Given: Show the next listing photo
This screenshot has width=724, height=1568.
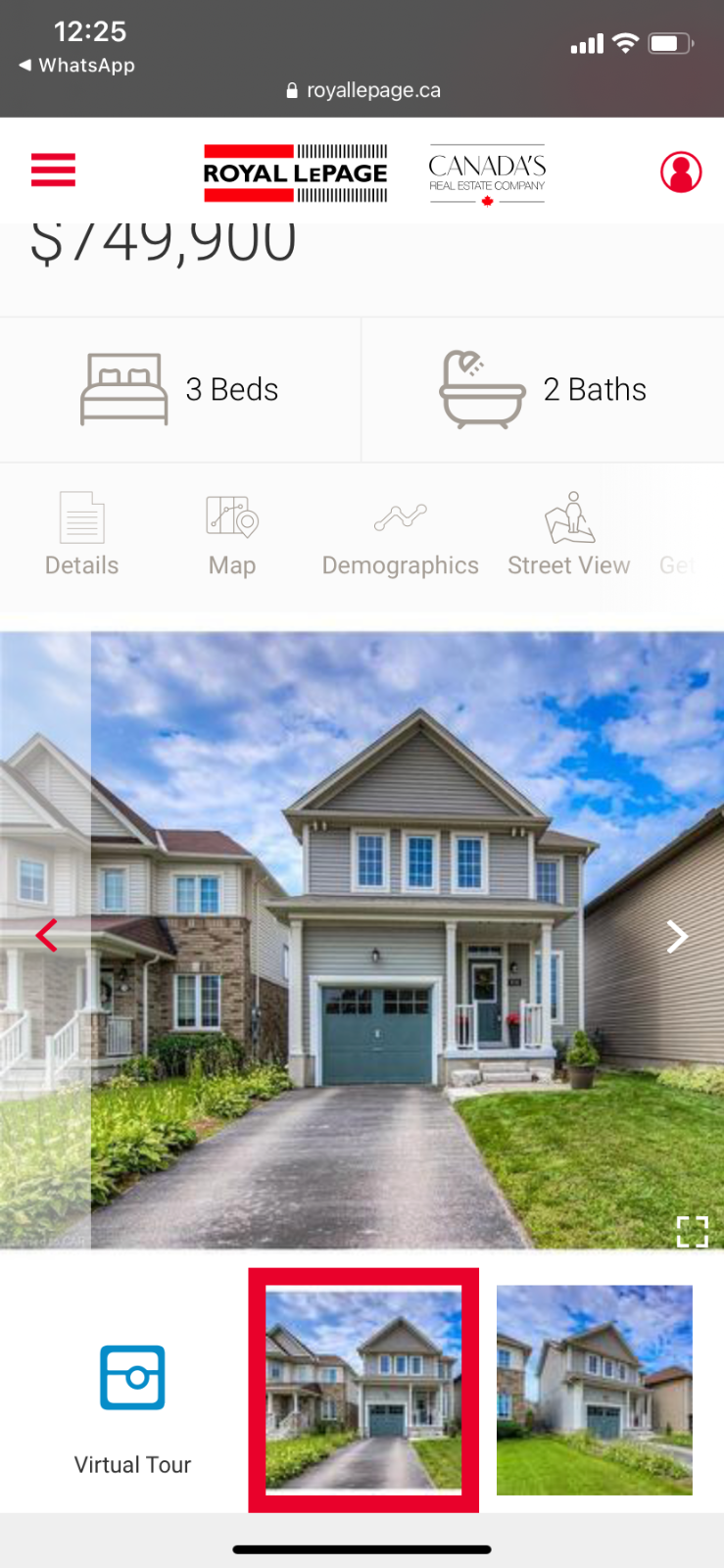Looking at the screenshot, I should [x=676, y=937].
